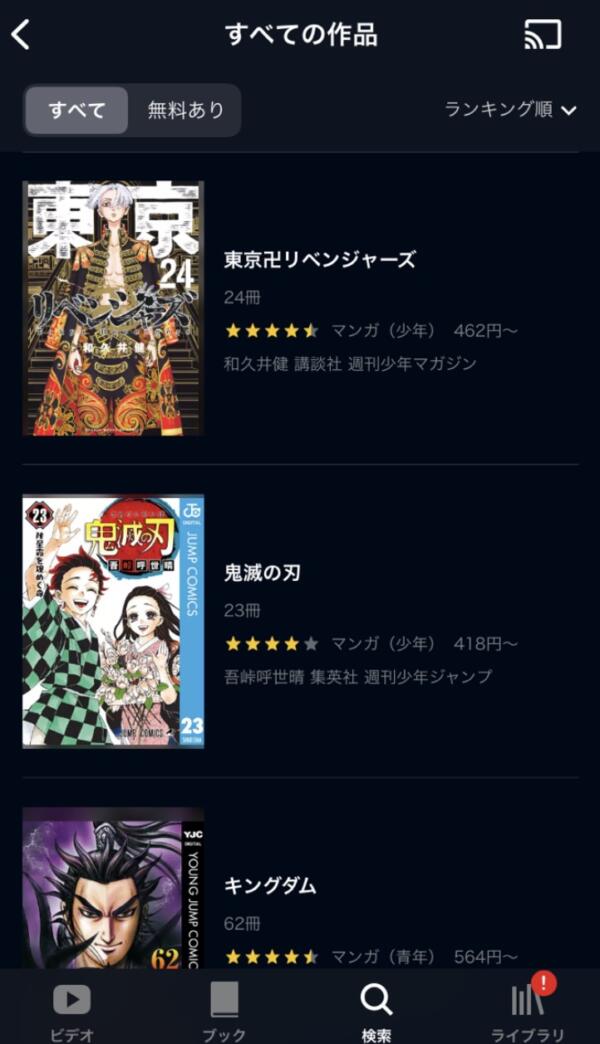Switch to the ビデオ tab
The height and width of the screenshot is (1044, 600).
(x=71, y=1008)
